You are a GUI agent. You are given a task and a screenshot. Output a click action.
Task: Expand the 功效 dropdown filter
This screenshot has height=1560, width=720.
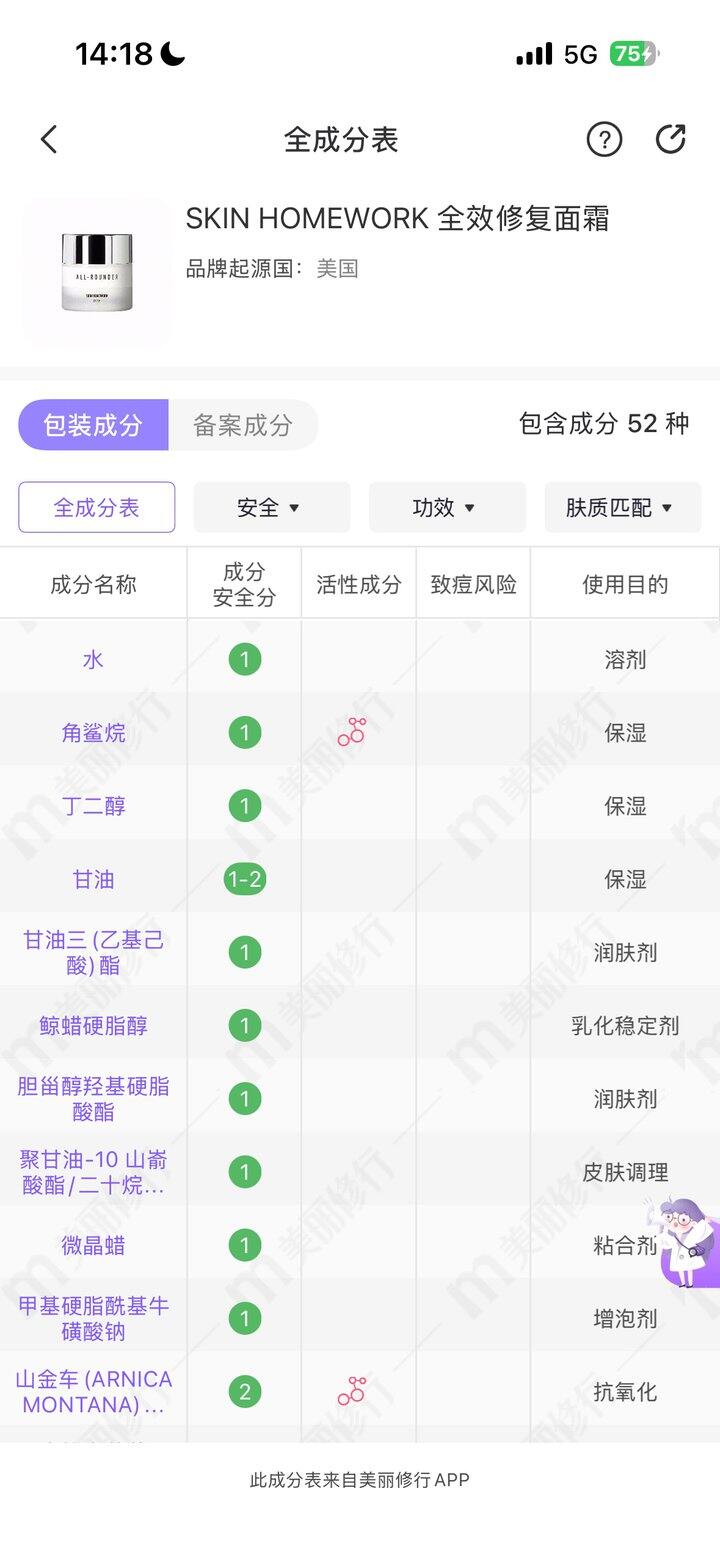click(447, 507)
